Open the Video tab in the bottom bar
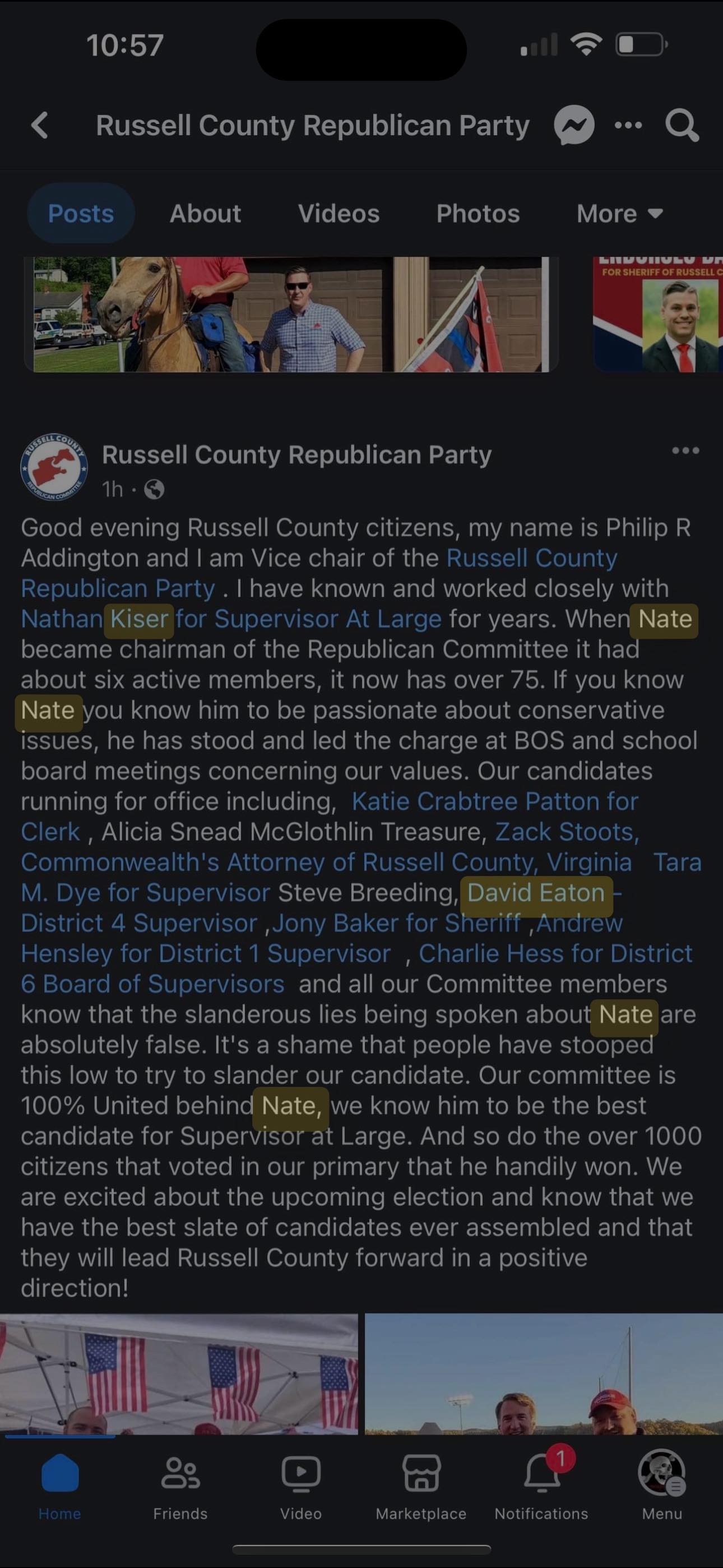Viewport: 723px width, 1568px height. (x=300, y=1488)
